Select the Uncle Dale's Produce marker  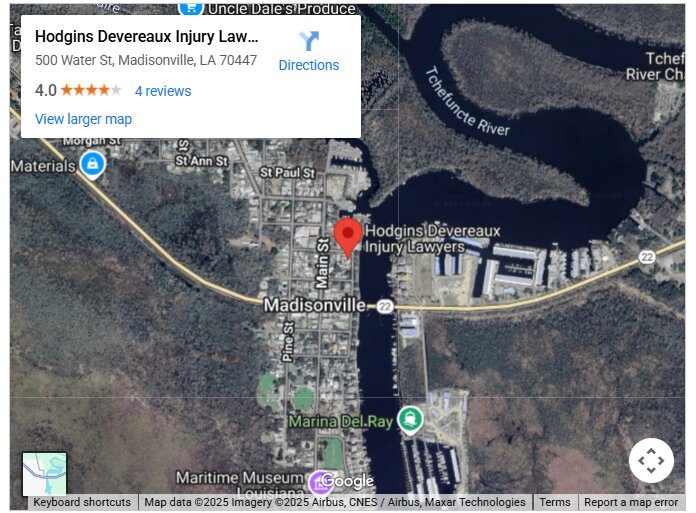pyautogui.click(x=190, y=8)
